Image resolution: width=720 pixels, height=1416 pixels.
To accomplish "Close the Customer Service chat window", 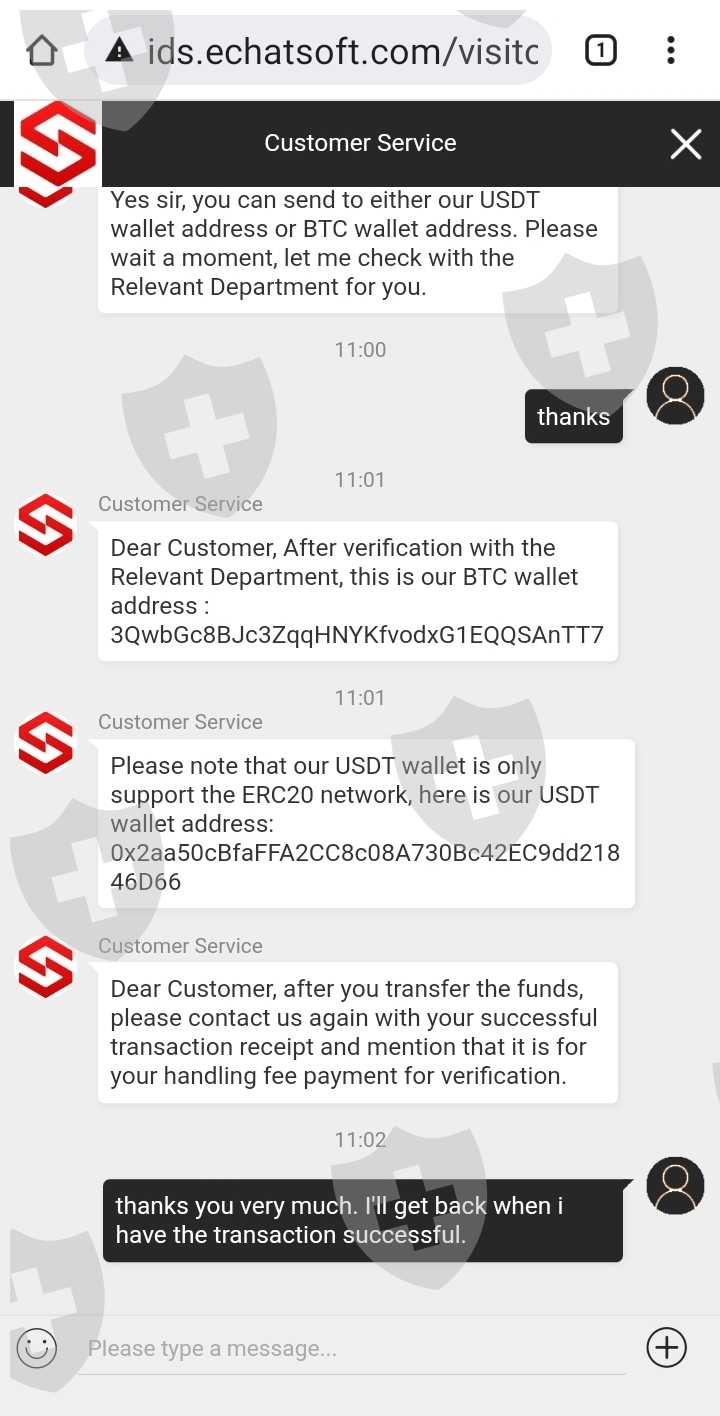I will [686, 144].
